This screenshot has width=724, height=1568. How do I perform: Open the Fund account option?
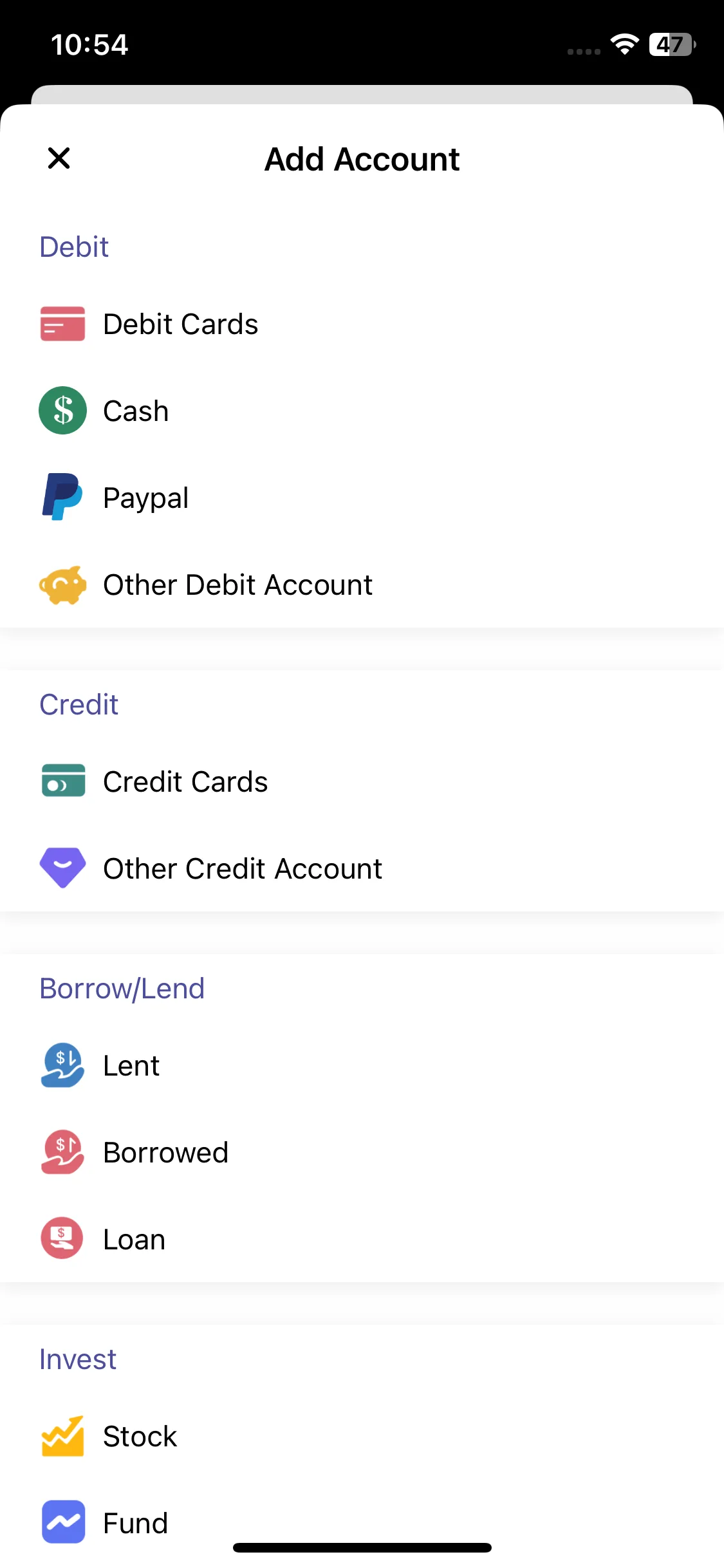pyautogui.click(x=135, y=1523)
